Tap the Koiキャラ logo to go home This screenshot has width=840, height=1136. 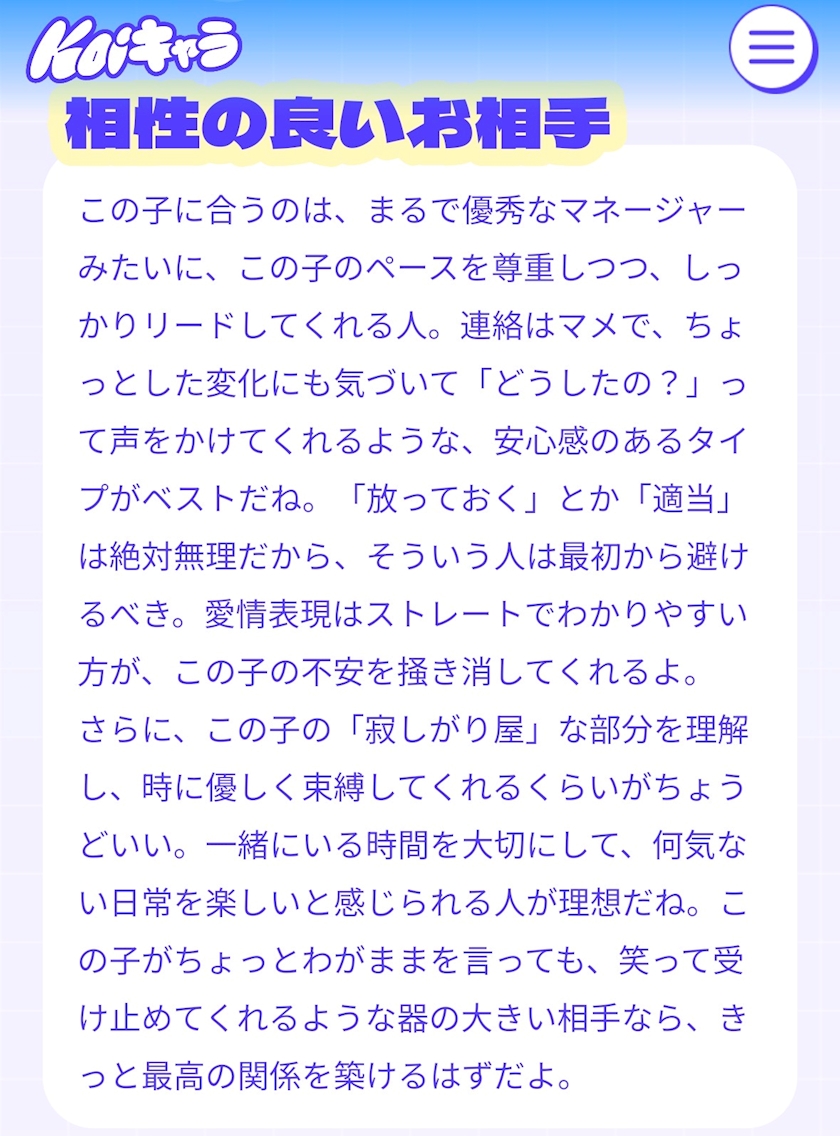tap(134, 49)
